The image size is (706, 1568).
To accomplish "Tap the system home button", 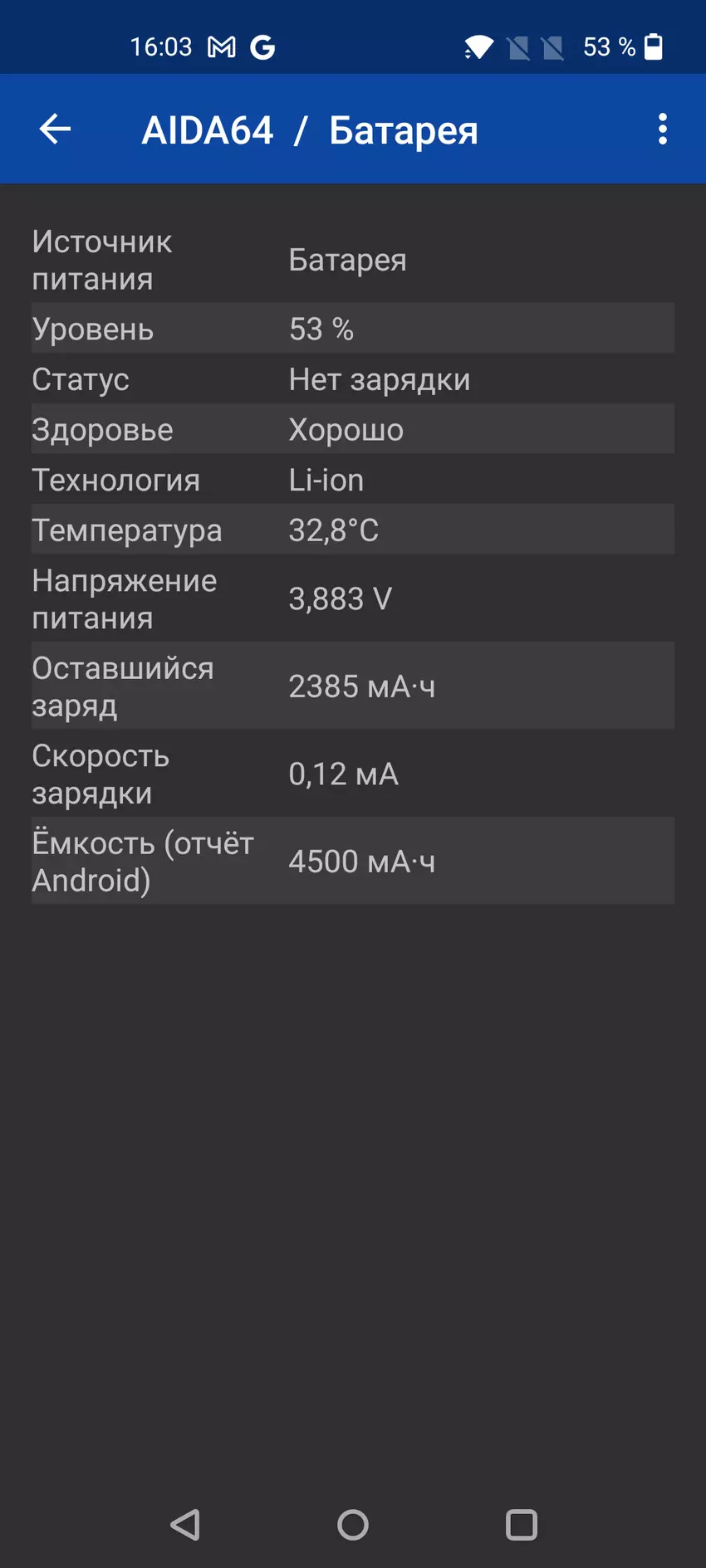I will (353, 1524).
